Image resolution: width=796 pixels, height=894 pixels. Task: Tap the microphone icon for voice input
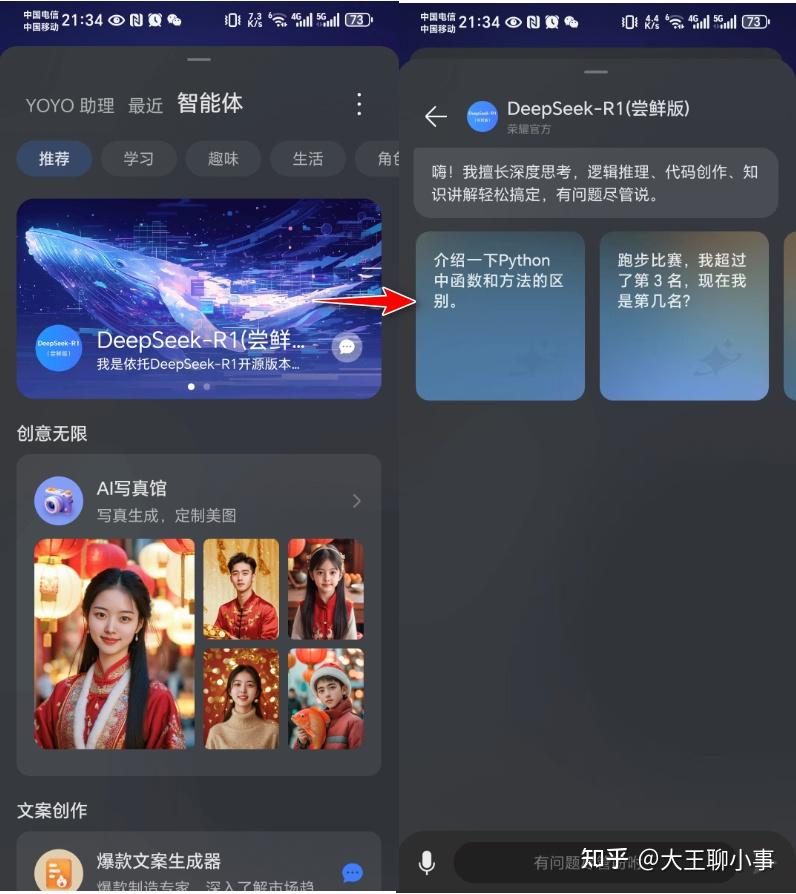tap(427, 862)
